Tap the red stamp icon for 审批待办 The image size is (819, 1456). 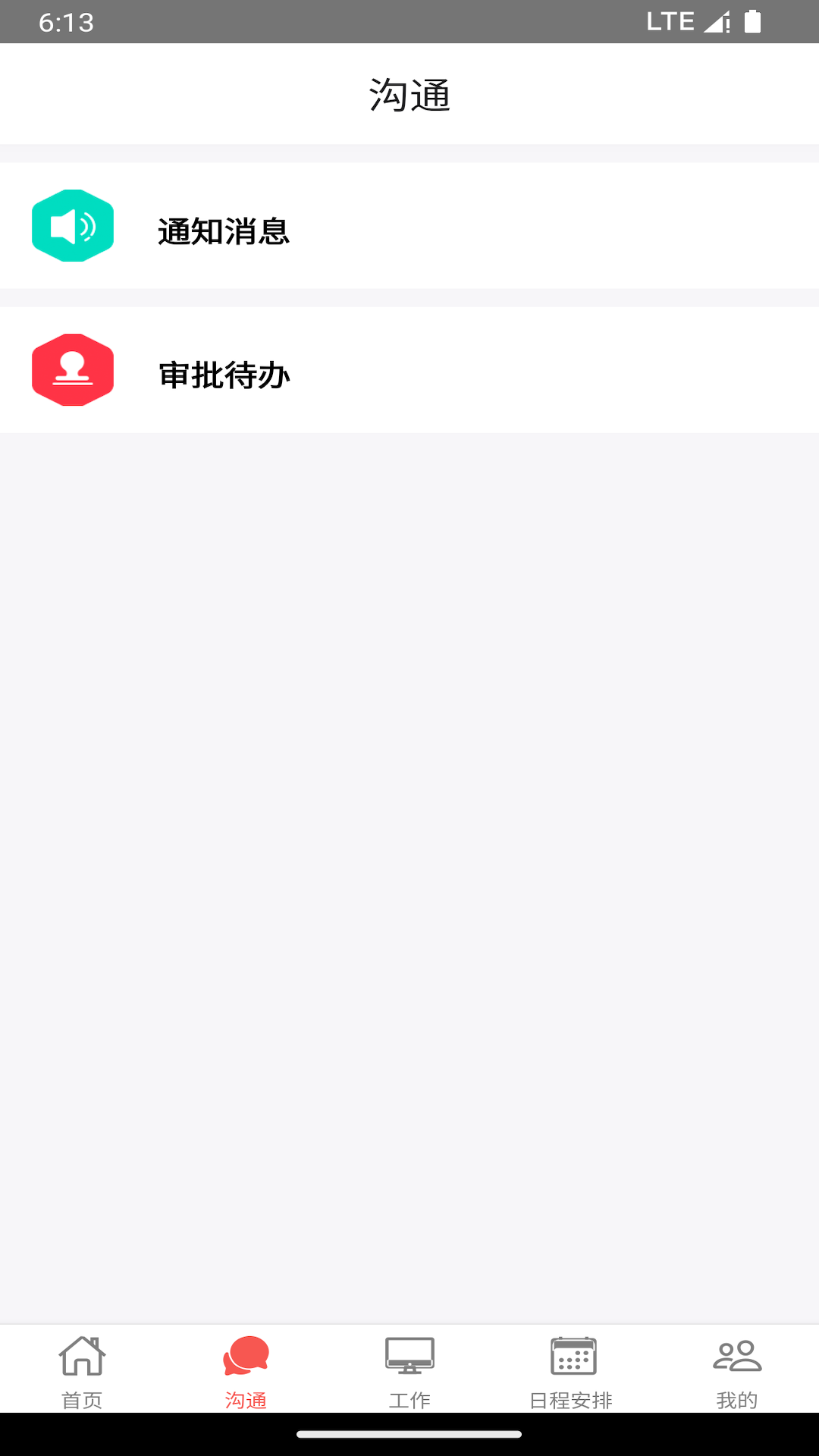(73, 369)
